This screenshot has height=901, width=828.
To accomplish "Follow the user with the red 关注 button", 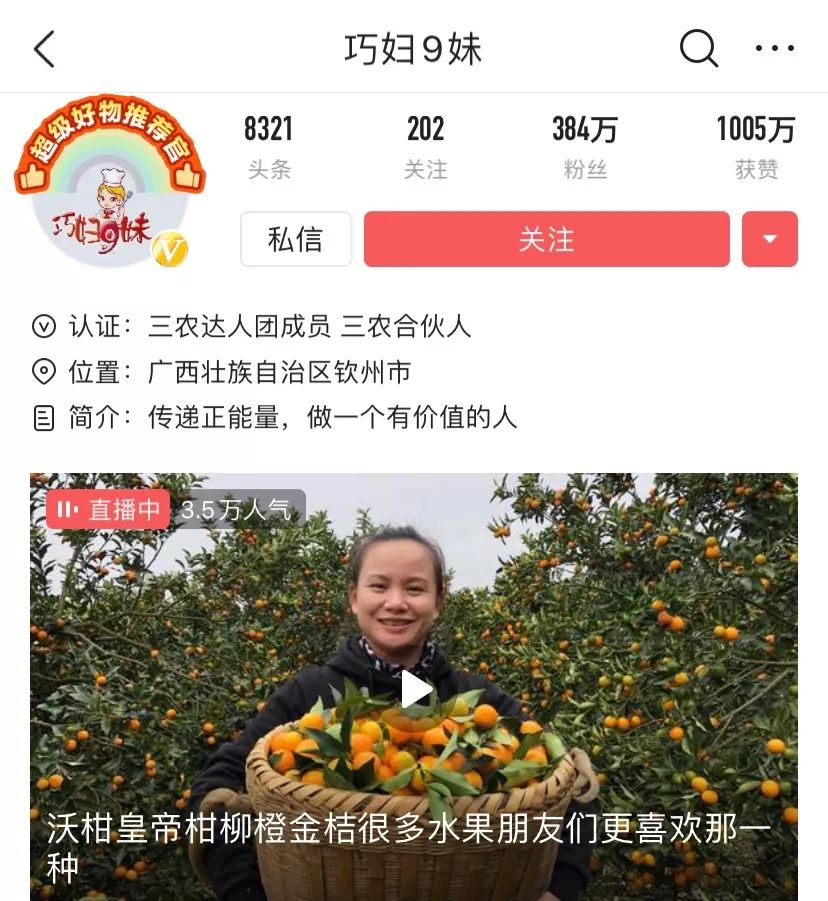I will (x=546, y=239).
